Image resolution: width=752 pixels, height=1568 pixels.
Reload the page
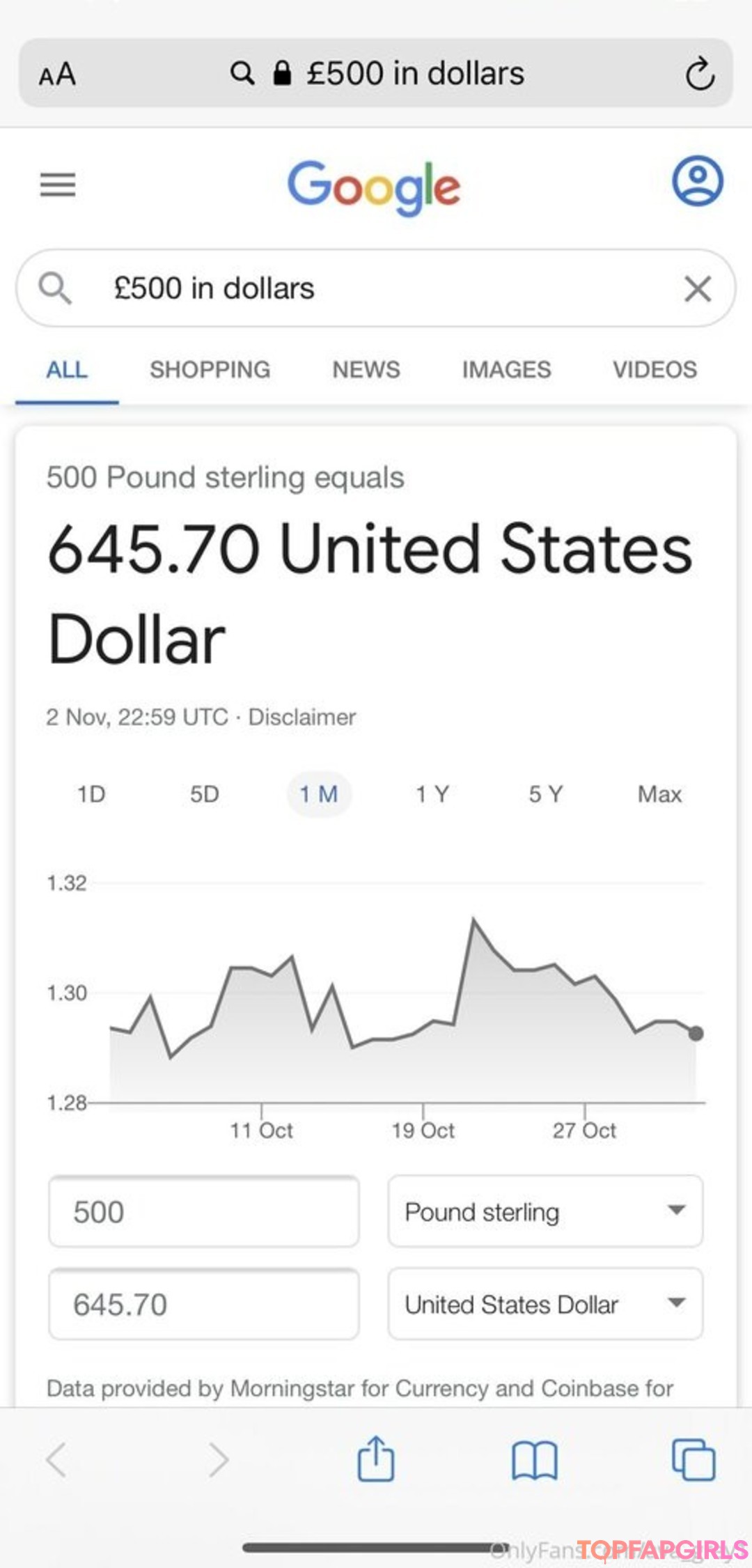699,74
